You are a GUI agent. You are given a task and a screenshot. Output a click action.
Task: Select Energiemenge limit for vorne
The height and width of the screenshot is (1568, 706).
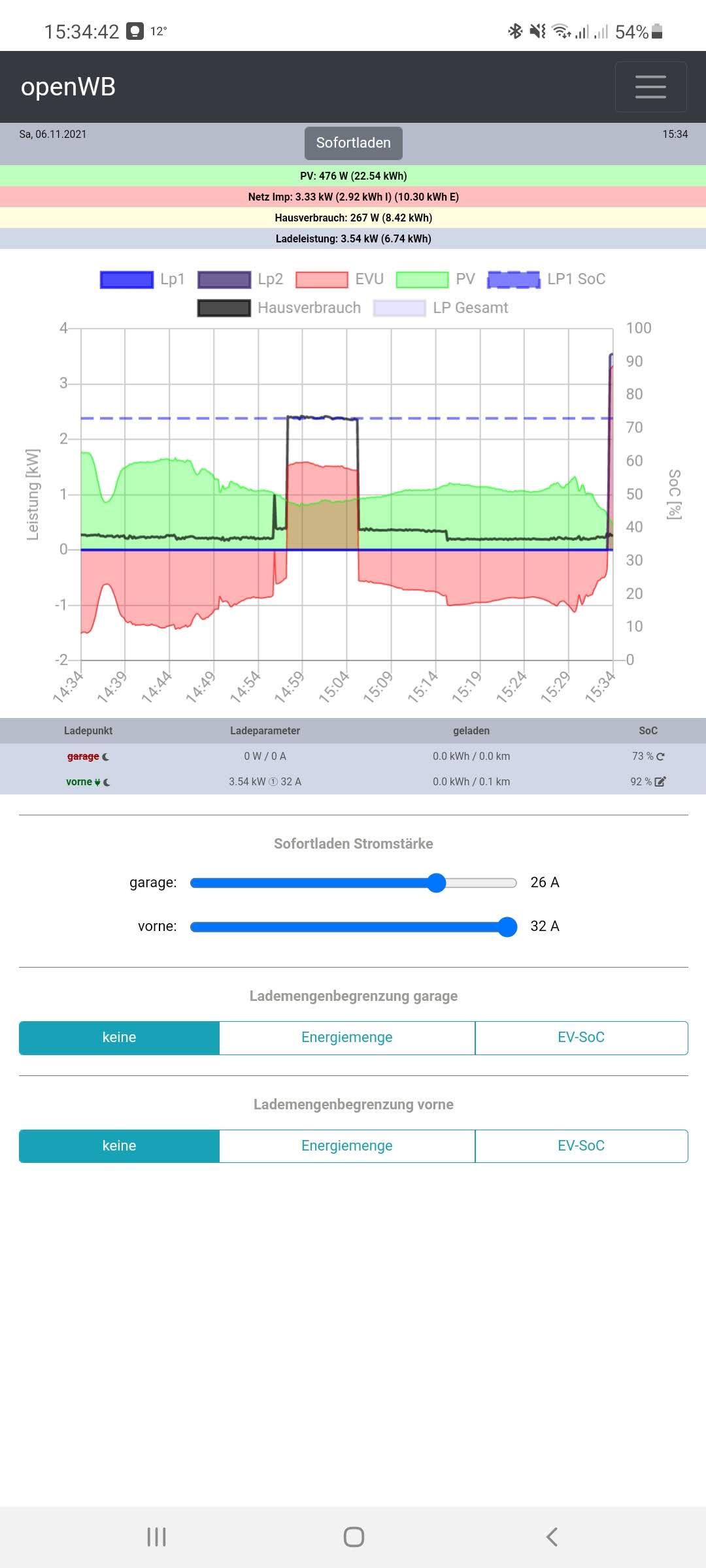tap(346, 1146)
